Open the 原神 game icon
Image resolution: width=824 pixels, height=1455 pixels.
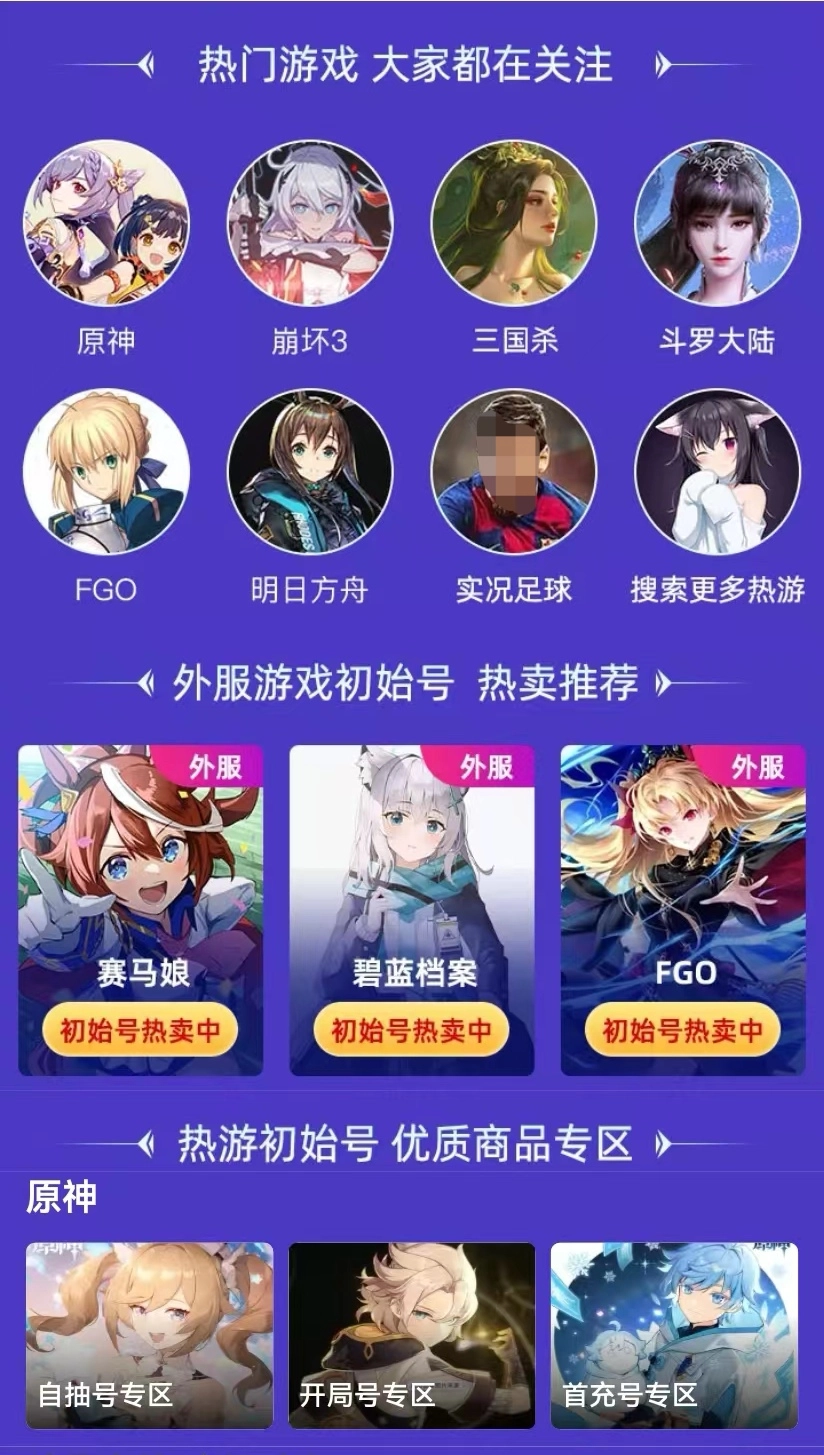tap(106, 222)
